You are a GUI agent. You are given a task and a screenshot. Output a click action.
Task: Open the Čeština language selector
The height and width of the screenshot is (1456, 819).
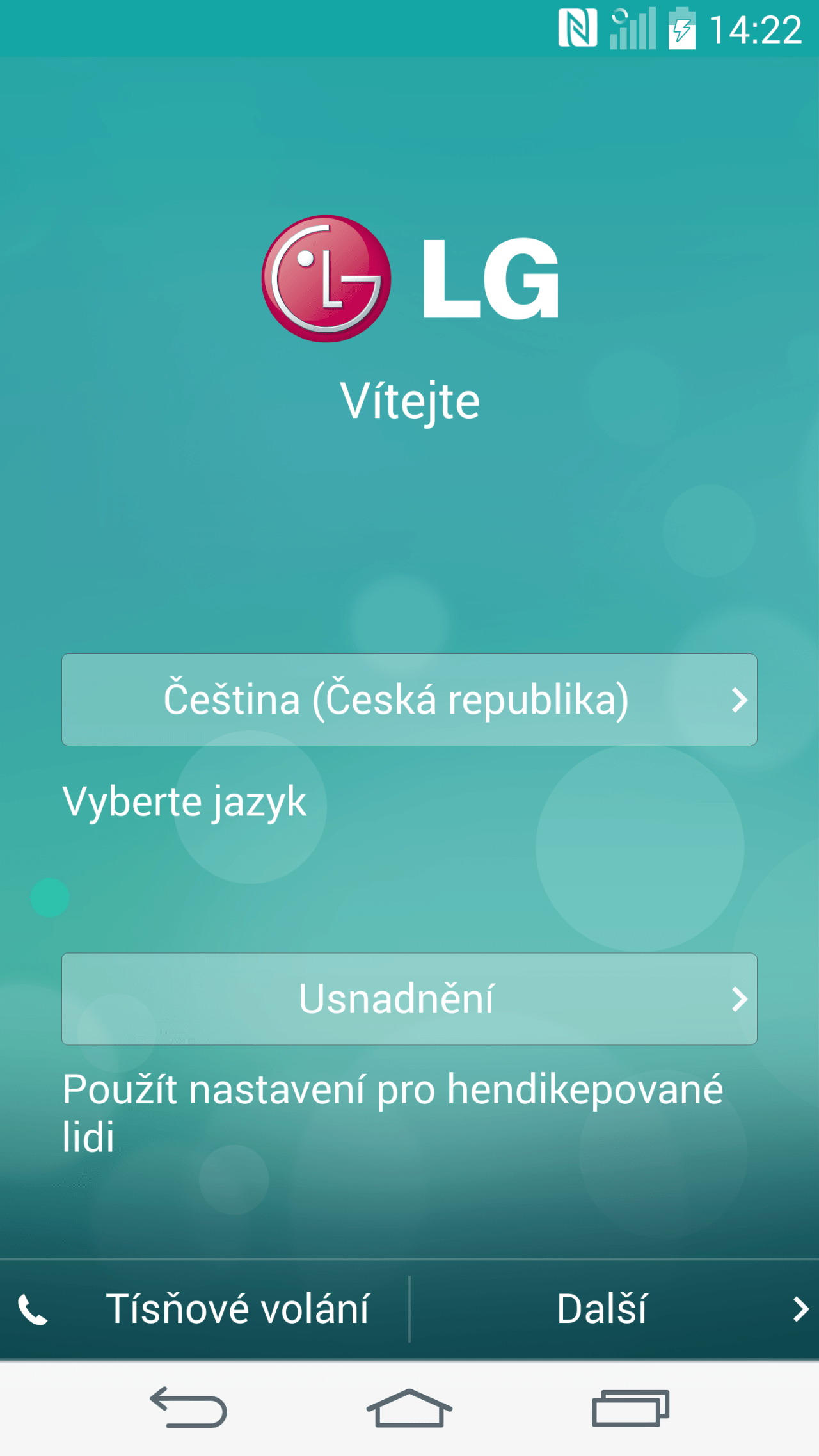[x=409, y=700]
